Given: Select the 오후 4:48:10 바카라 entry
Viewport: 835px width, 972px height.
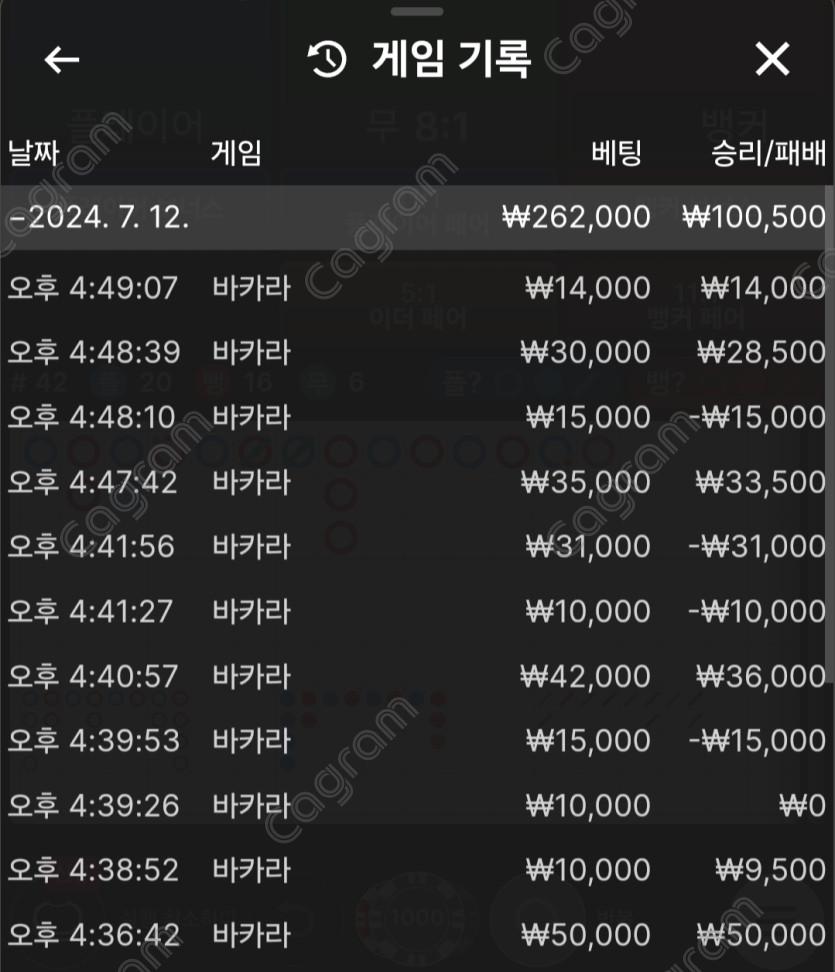Looking at the screenshot, I should pos(415,417).
